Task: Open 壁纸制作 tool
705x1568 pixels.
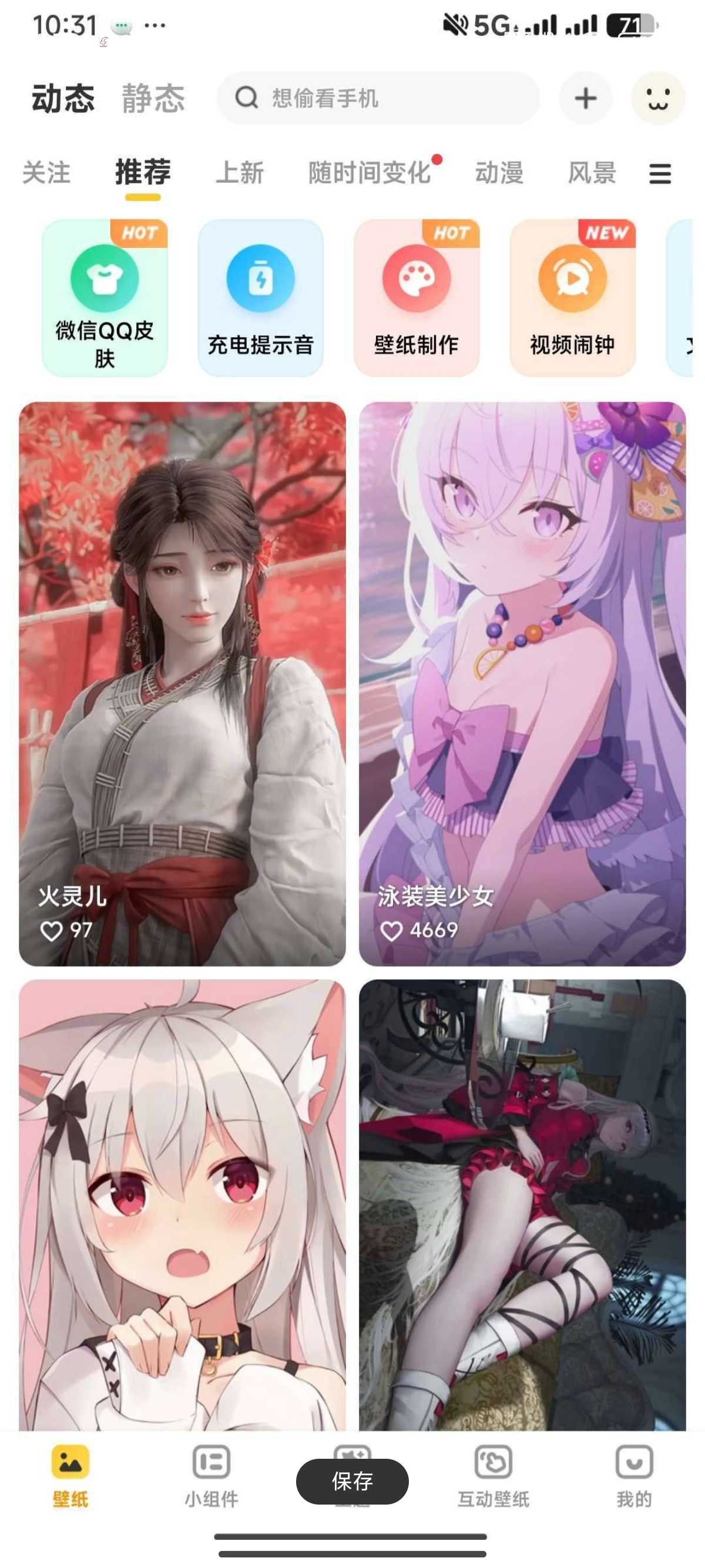Action: click(416, 298)
